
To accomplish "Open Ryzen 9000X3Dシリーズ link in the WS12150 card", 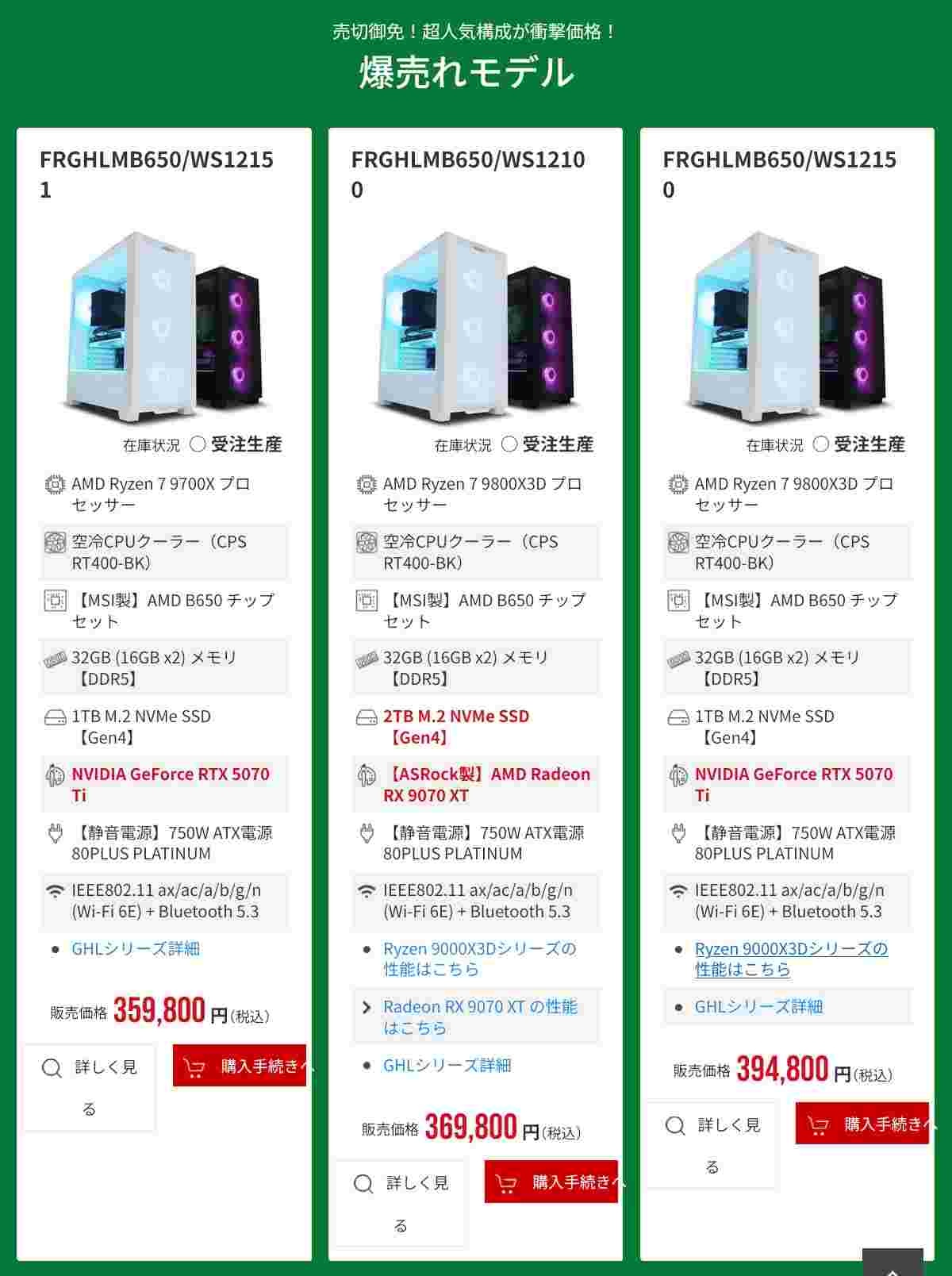I will coord(791,959).
